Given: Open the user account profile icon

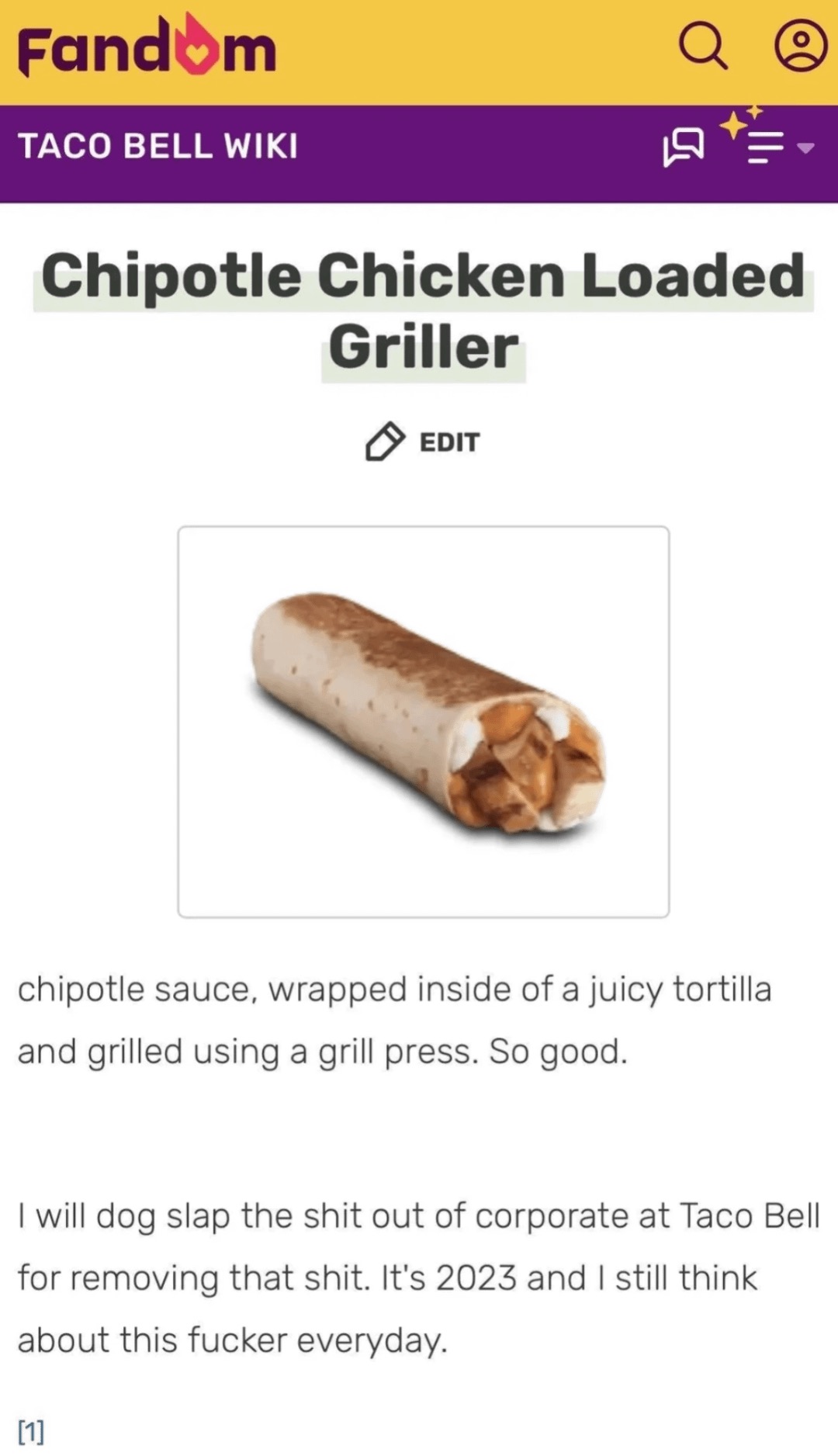Looking at the screenshot, I should tap(801, 47).
